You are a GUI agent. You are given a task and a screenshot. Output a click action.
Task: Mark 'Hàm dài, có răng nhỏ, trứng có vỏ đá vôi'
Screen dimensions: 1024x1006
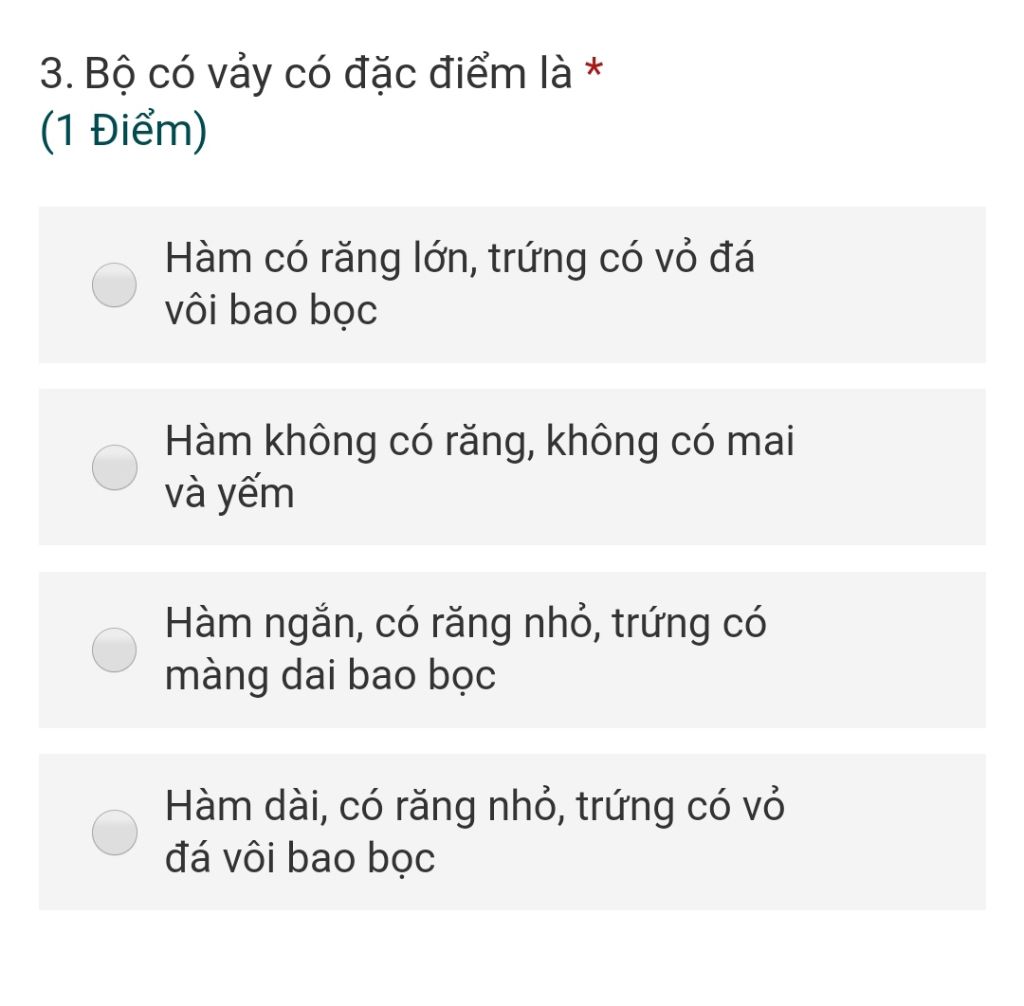[115, 832]
